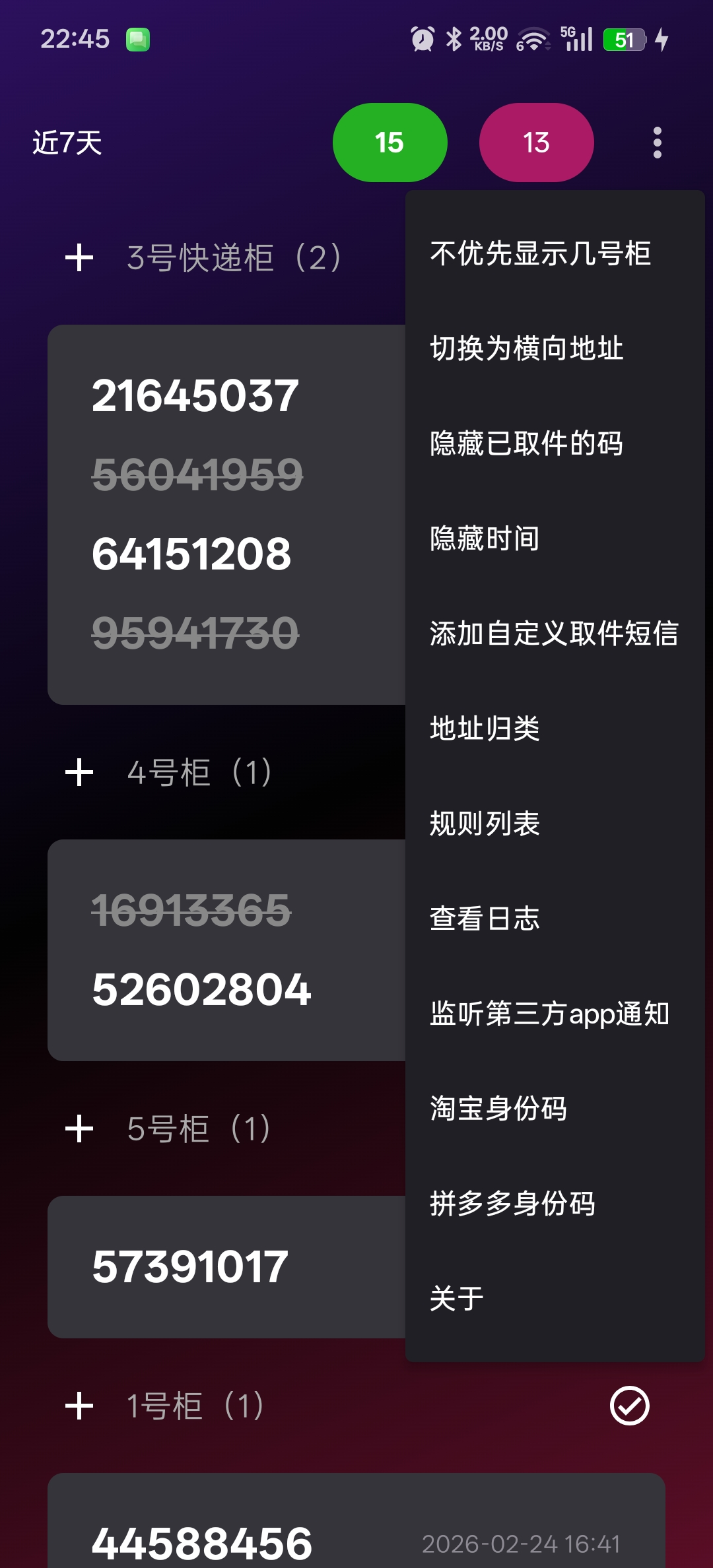Tap the three-dot overflow icon

[657, 143]
